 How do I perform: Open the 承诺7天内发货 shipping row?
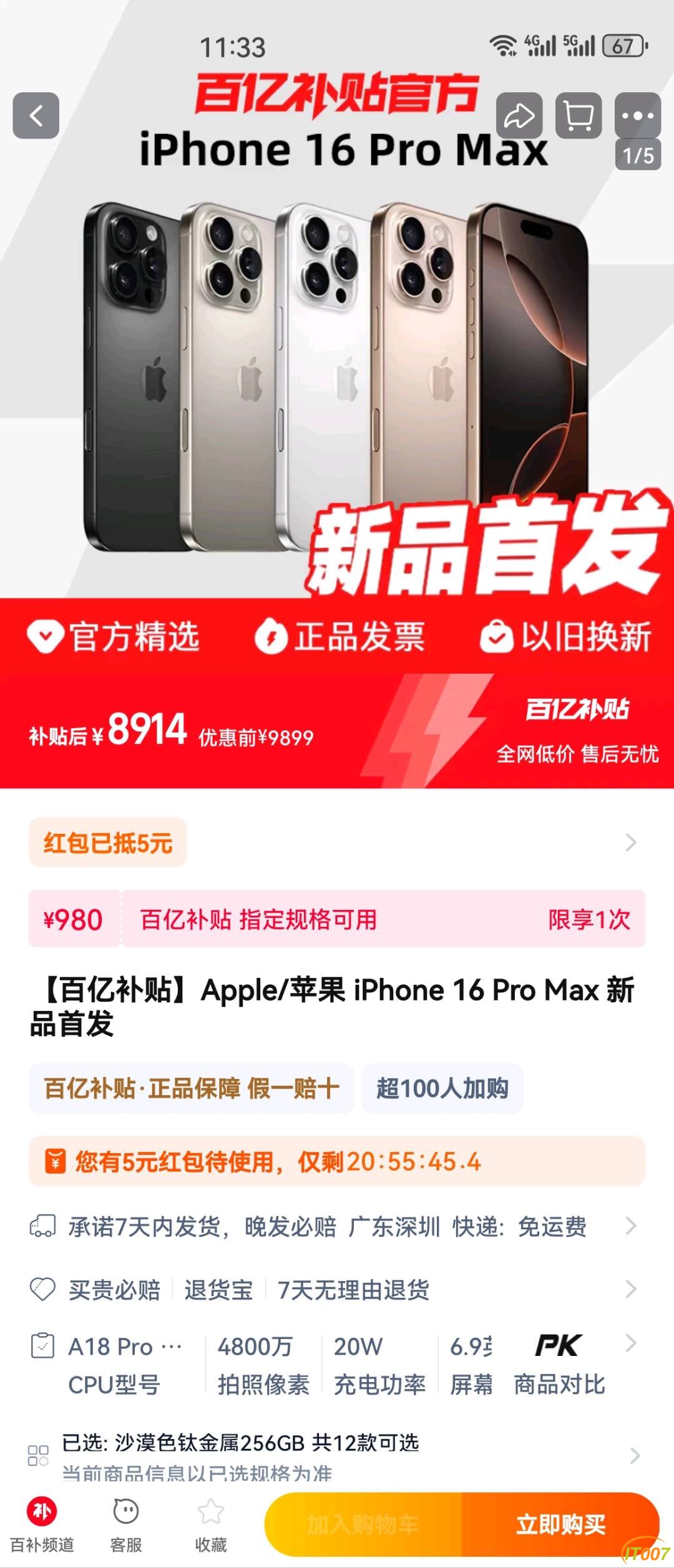click(x=337, y=1226)
